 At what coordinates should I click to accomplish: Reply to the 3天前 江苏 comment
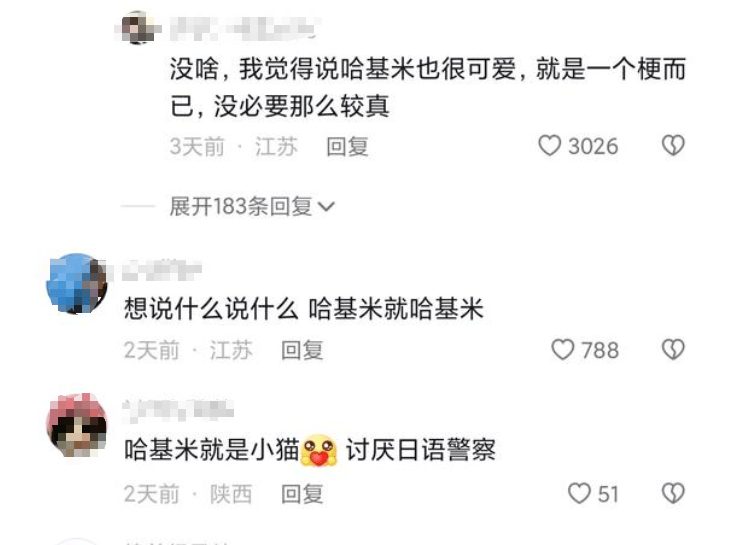coord(347,146)
